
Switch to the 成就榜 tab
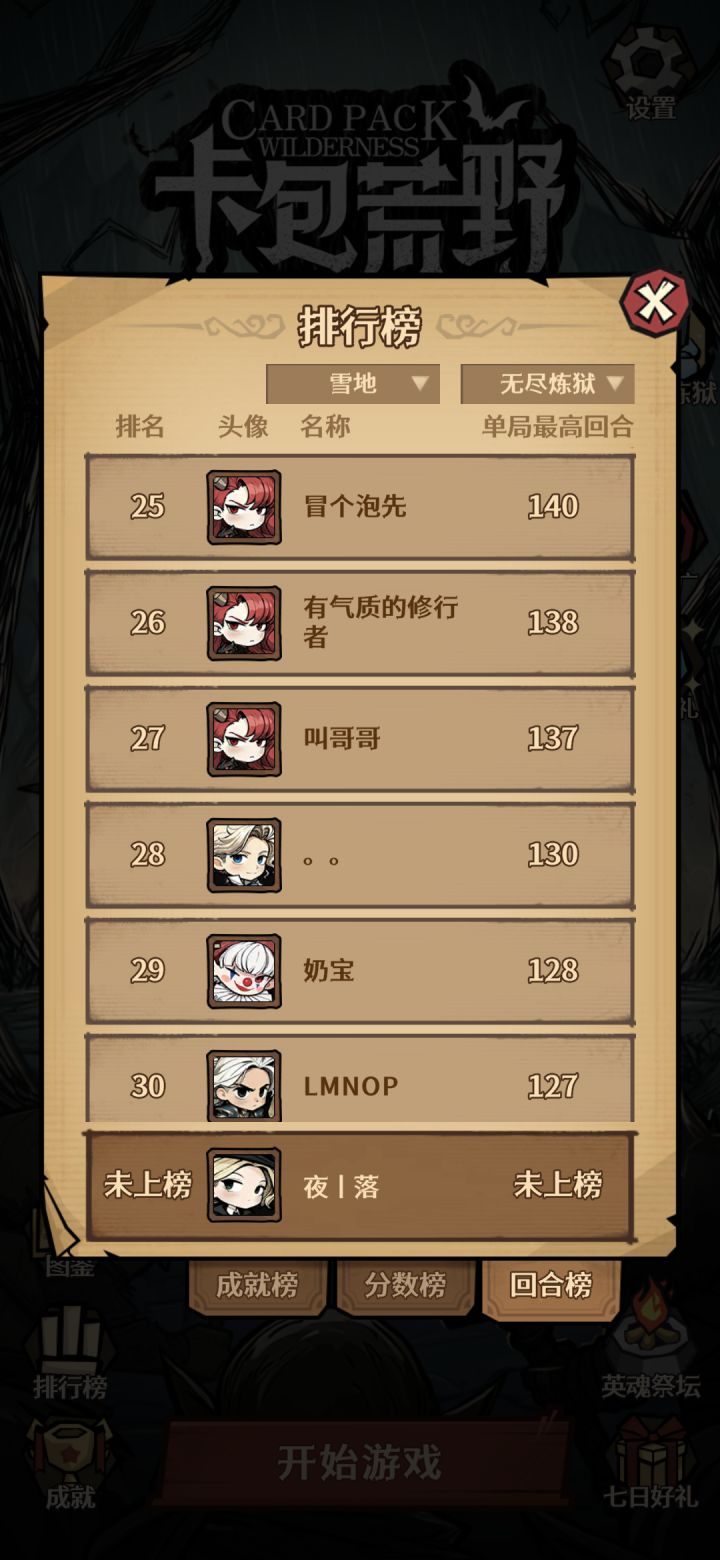[256, 1290]
